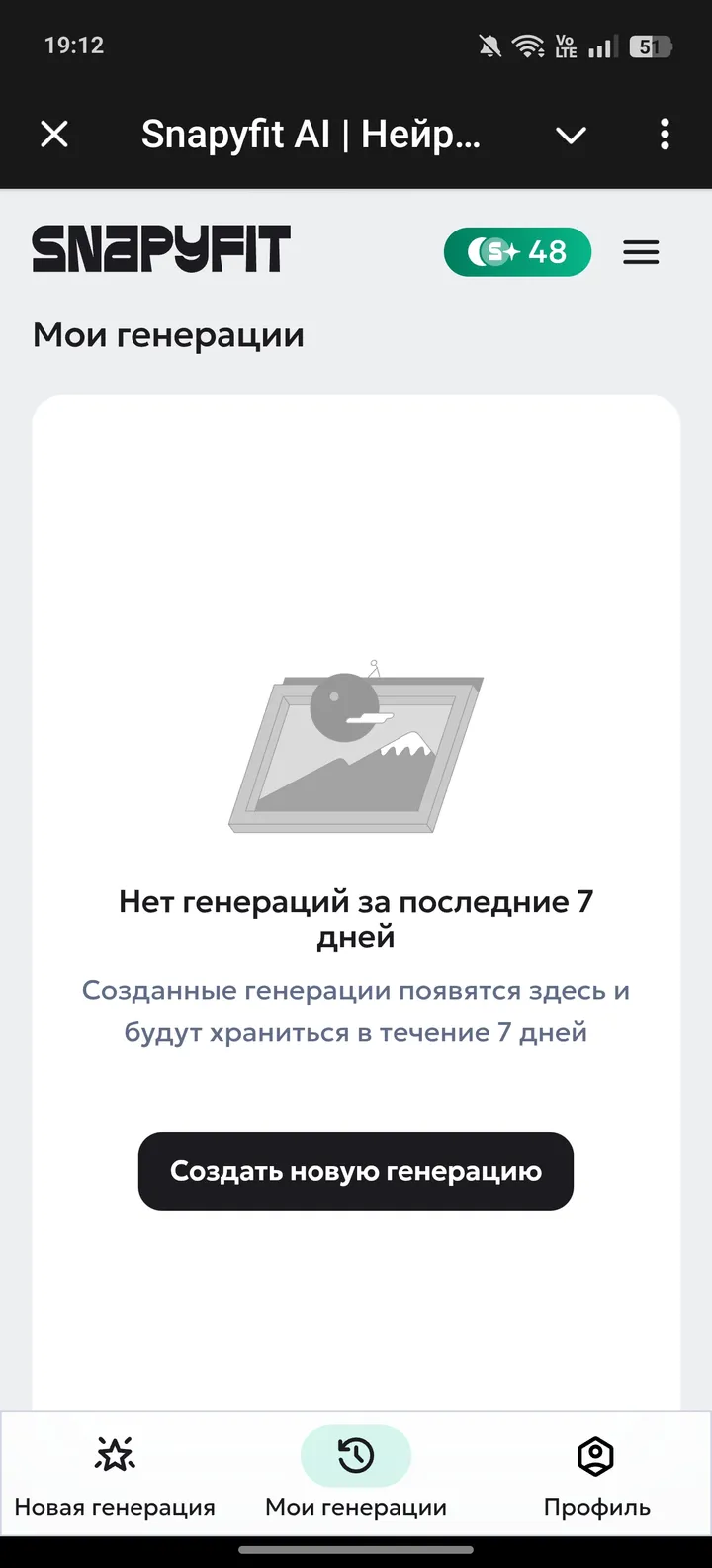Switch to the Новая генерация tab
The width and height of the screenshot is (712, 1568).
(115, 1476)
